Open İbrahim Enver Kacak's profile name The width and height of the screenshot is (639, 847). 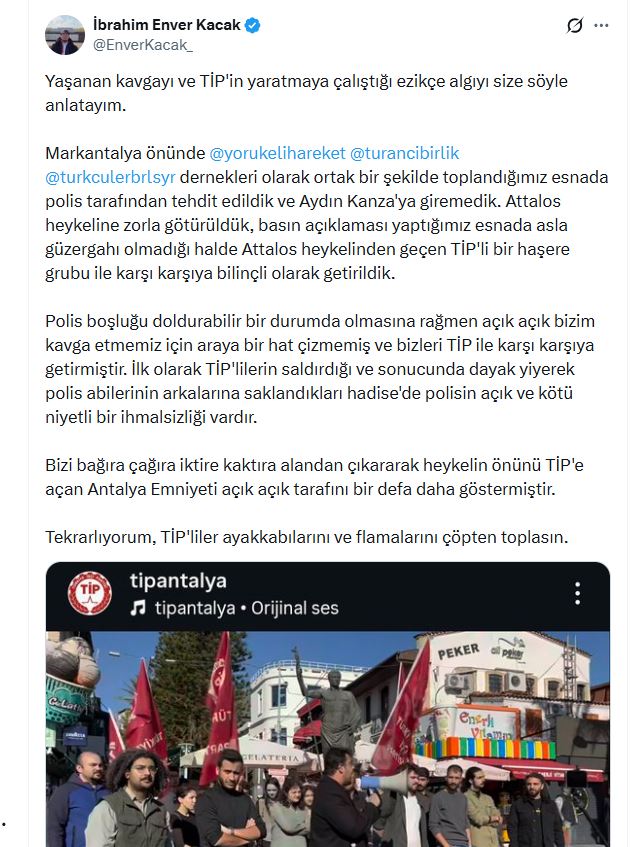pos(166,25)
